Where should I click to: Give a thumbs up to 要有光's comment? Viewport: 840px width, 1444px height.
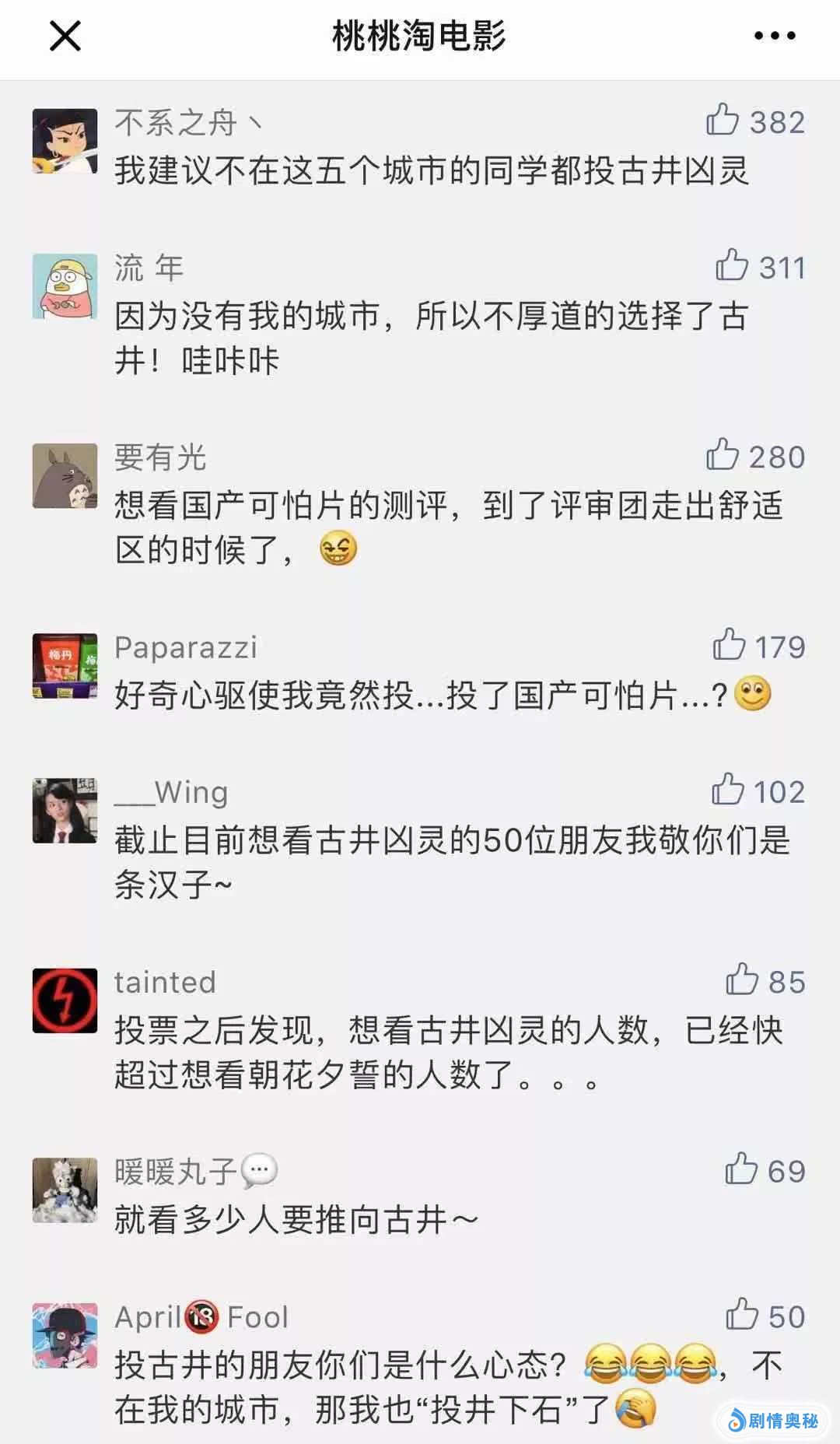[723, 455]
